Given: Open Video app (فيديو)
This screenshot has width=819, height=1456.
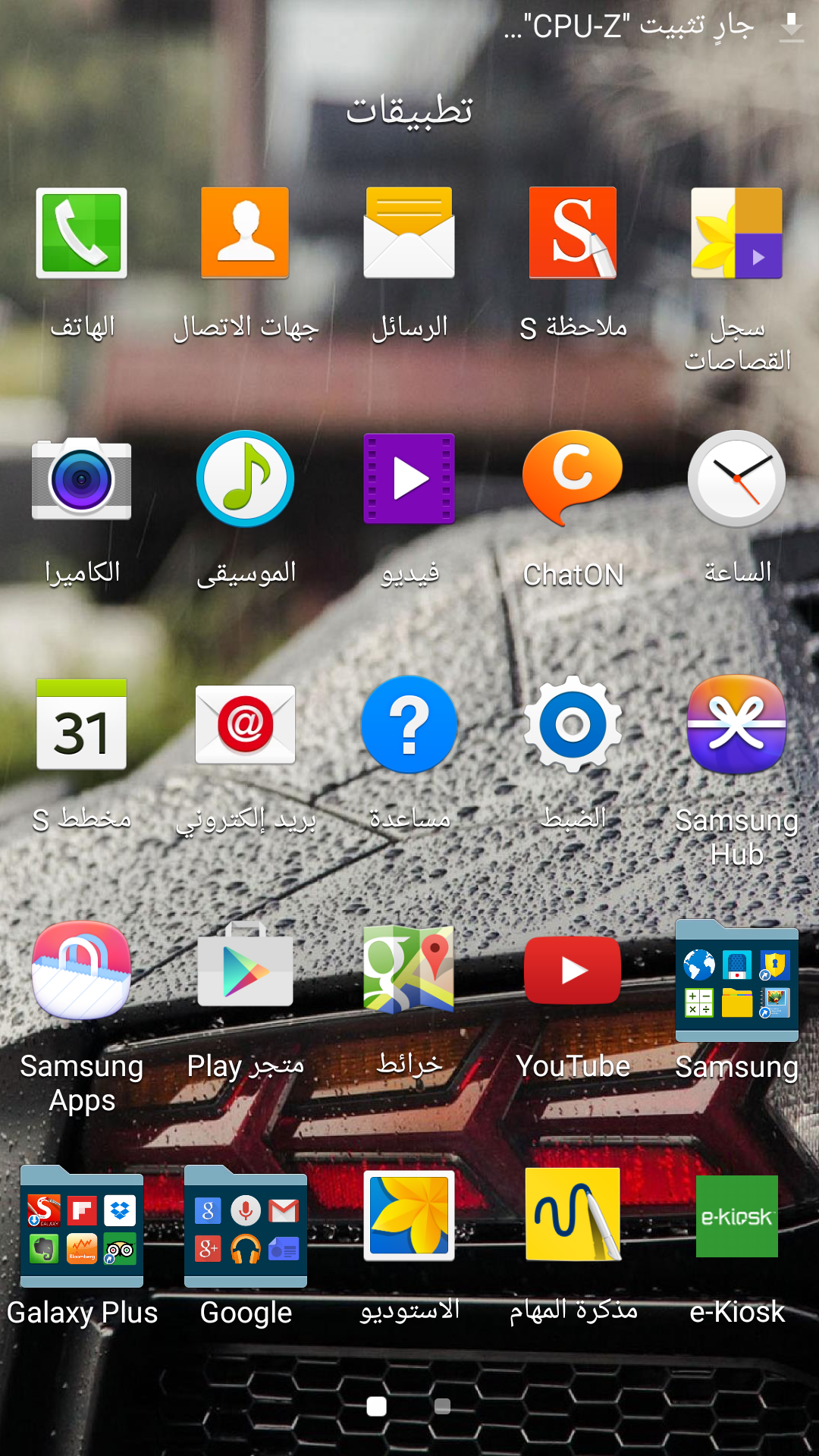Looking at the screenshot, I should [x=409, y=479].
